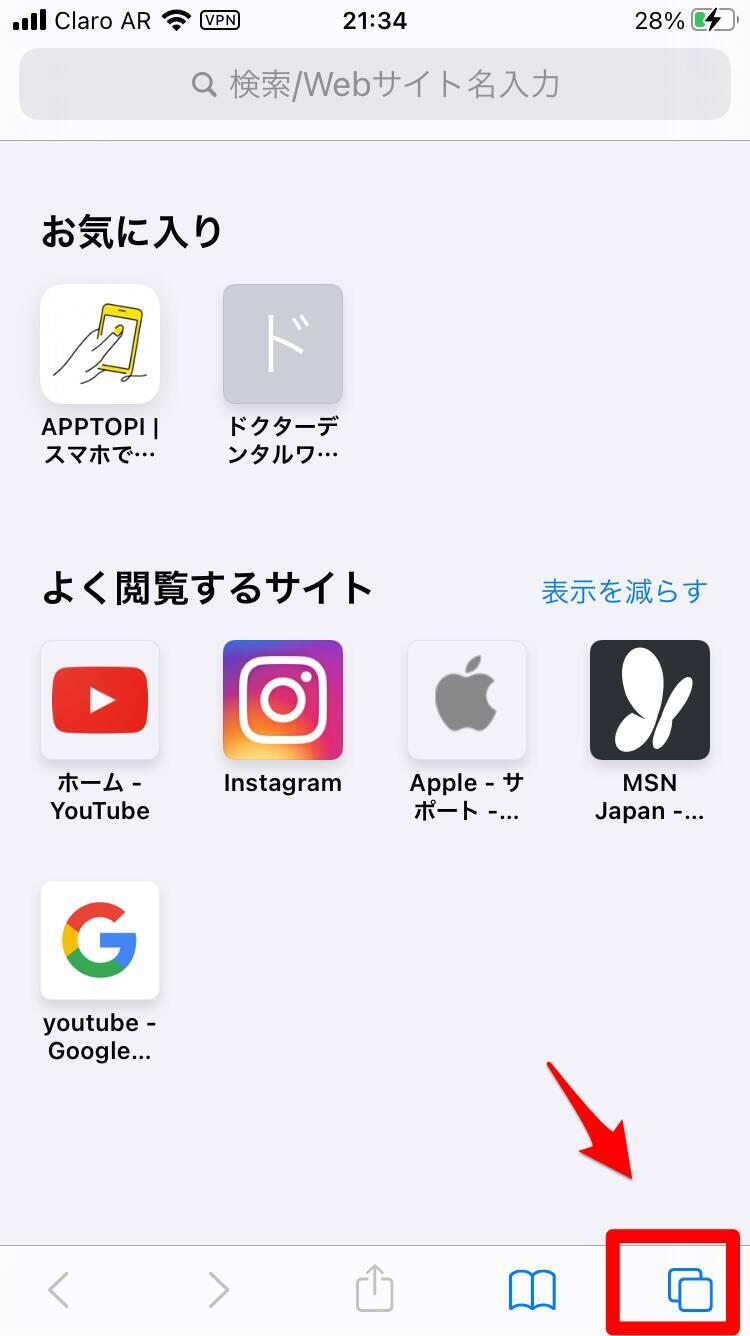
Task: Open the ドクターデンタルワ favorite site
Action: [x=283, y=345]
